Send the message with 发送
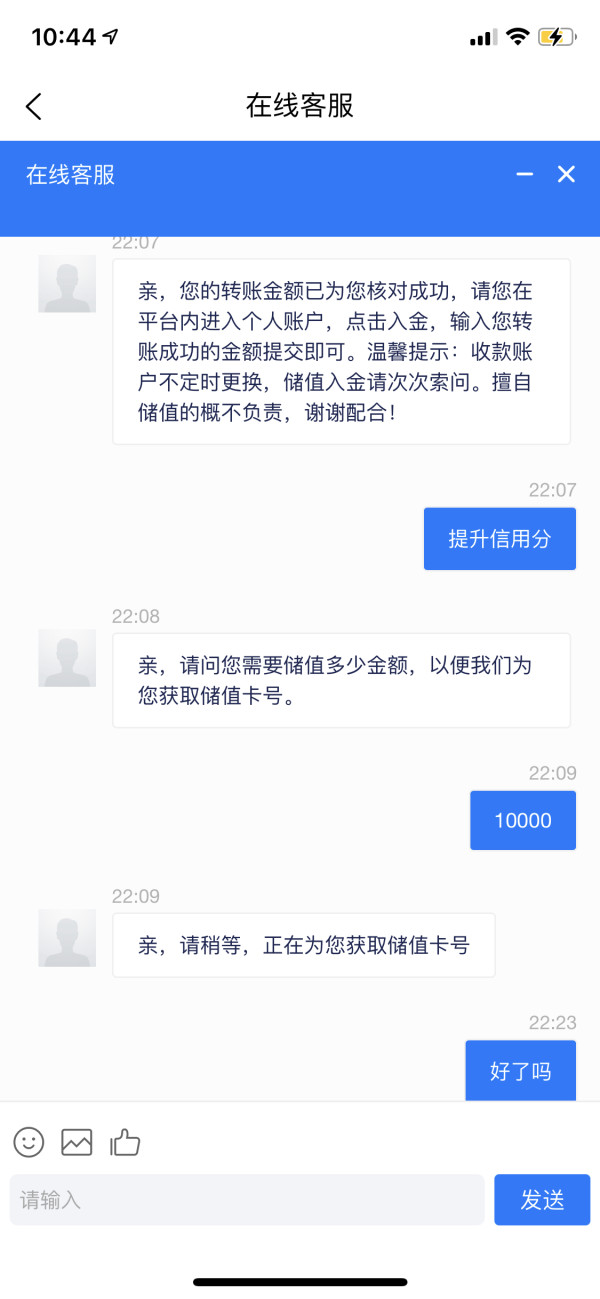Screen dimensions: 600x1299 542,1200
